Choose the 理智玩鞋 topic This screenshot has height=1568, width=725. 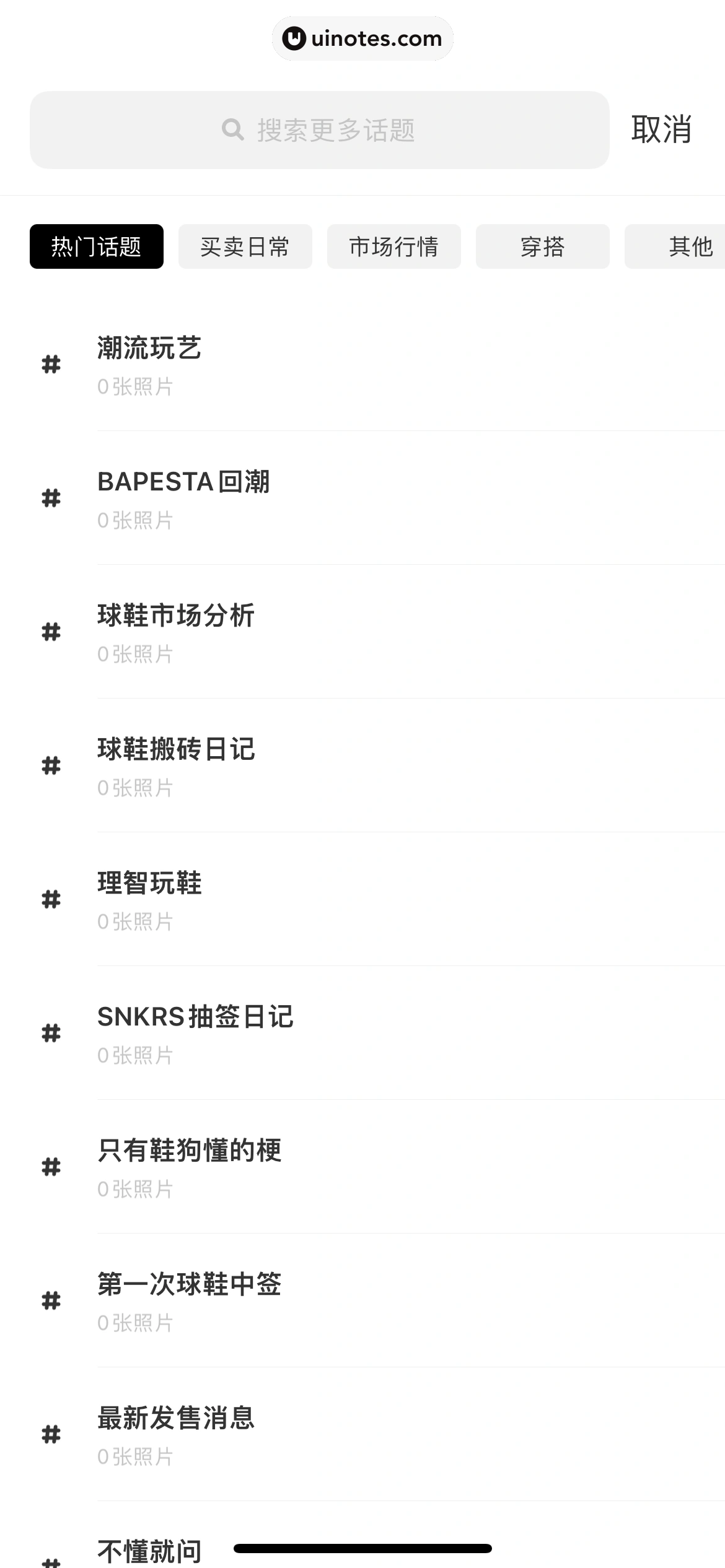[149, 899]
